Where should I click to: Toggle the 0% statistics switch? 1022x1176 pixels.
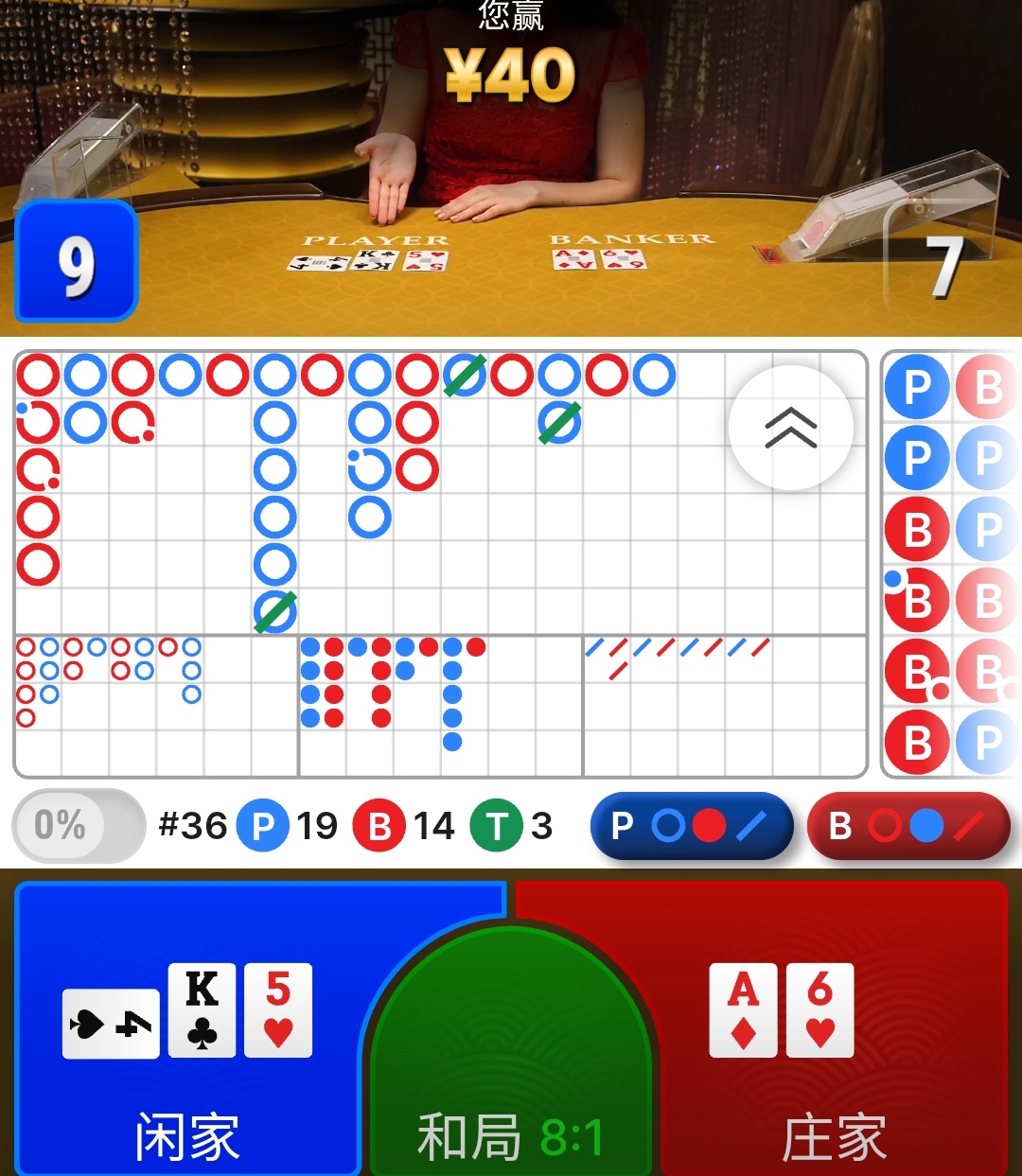[x=79, y=825]
